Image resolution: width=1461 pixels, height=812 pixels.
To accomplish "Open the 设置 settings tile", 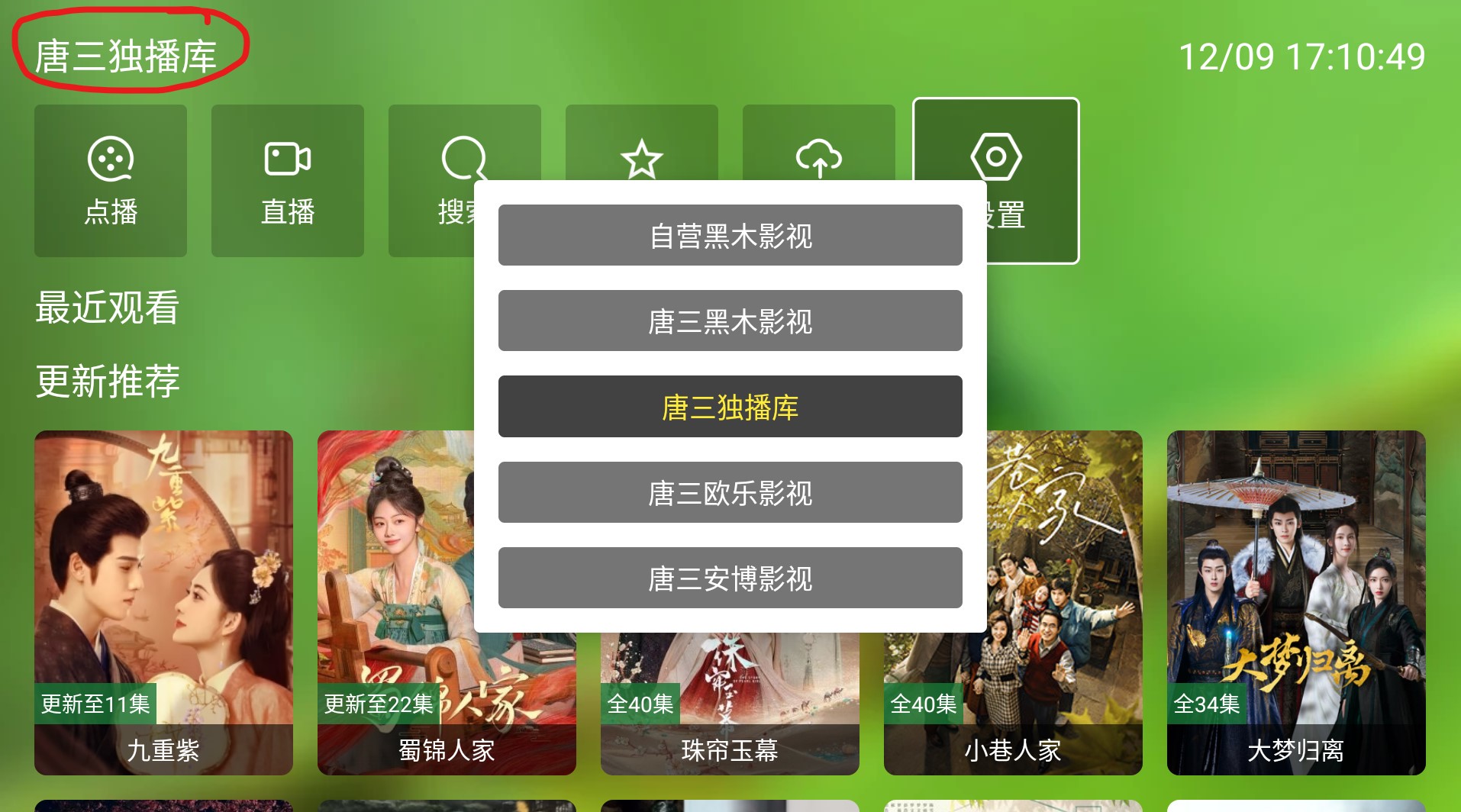I will point(1023,181).
